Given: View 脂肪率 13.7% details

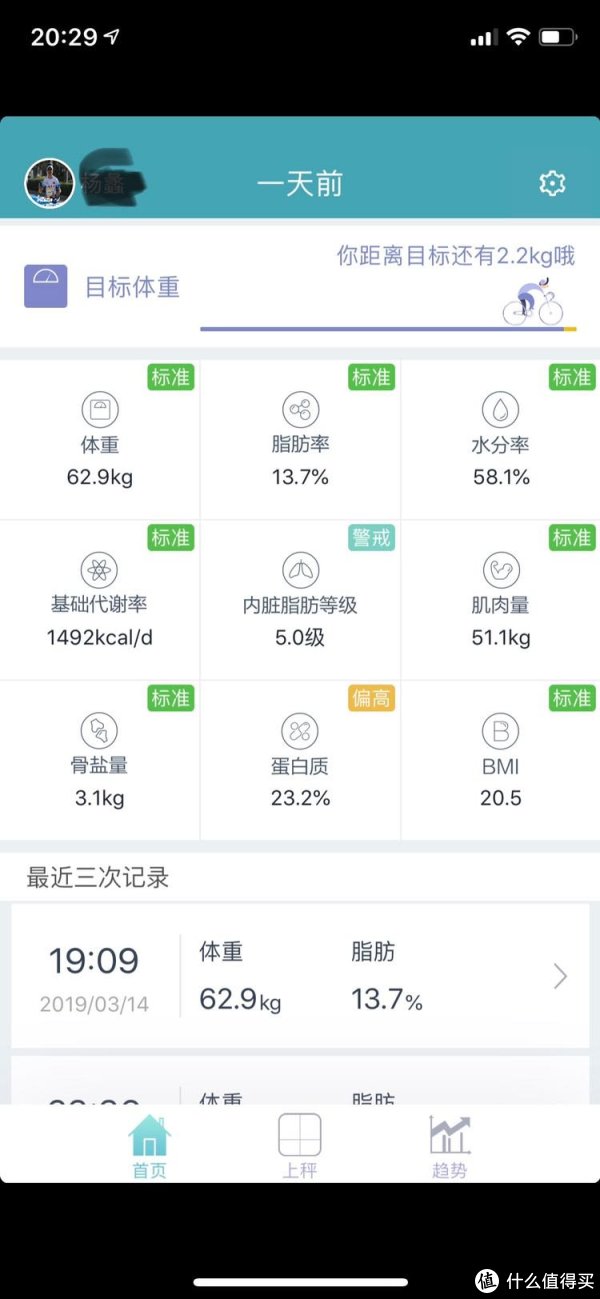Looking at the screenshot, I should 300,439.
